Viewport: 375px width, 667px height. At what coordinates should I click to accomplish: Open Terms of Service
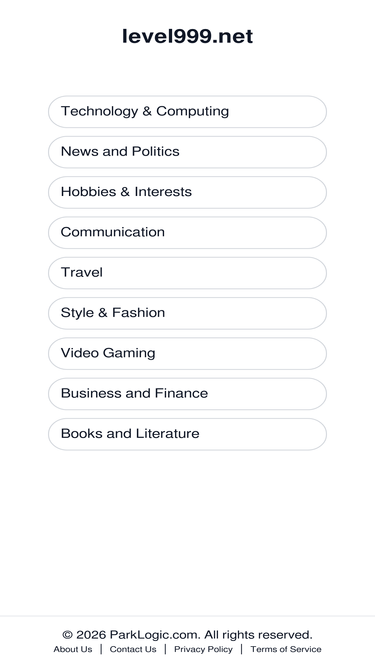[x=286, y=649]
